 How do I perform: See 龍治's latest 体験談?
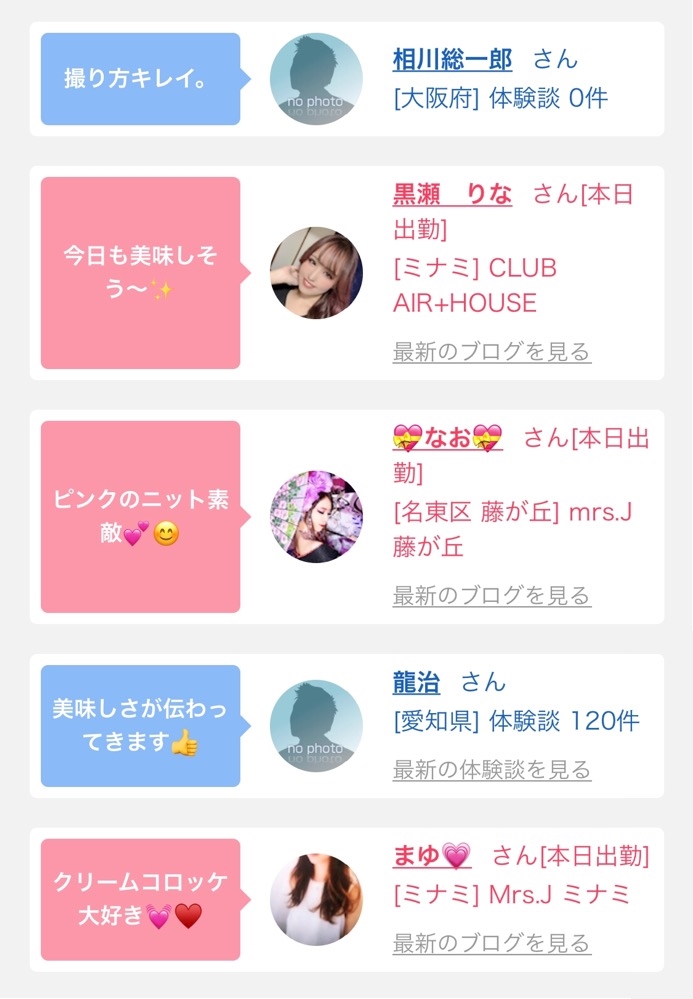492,770
